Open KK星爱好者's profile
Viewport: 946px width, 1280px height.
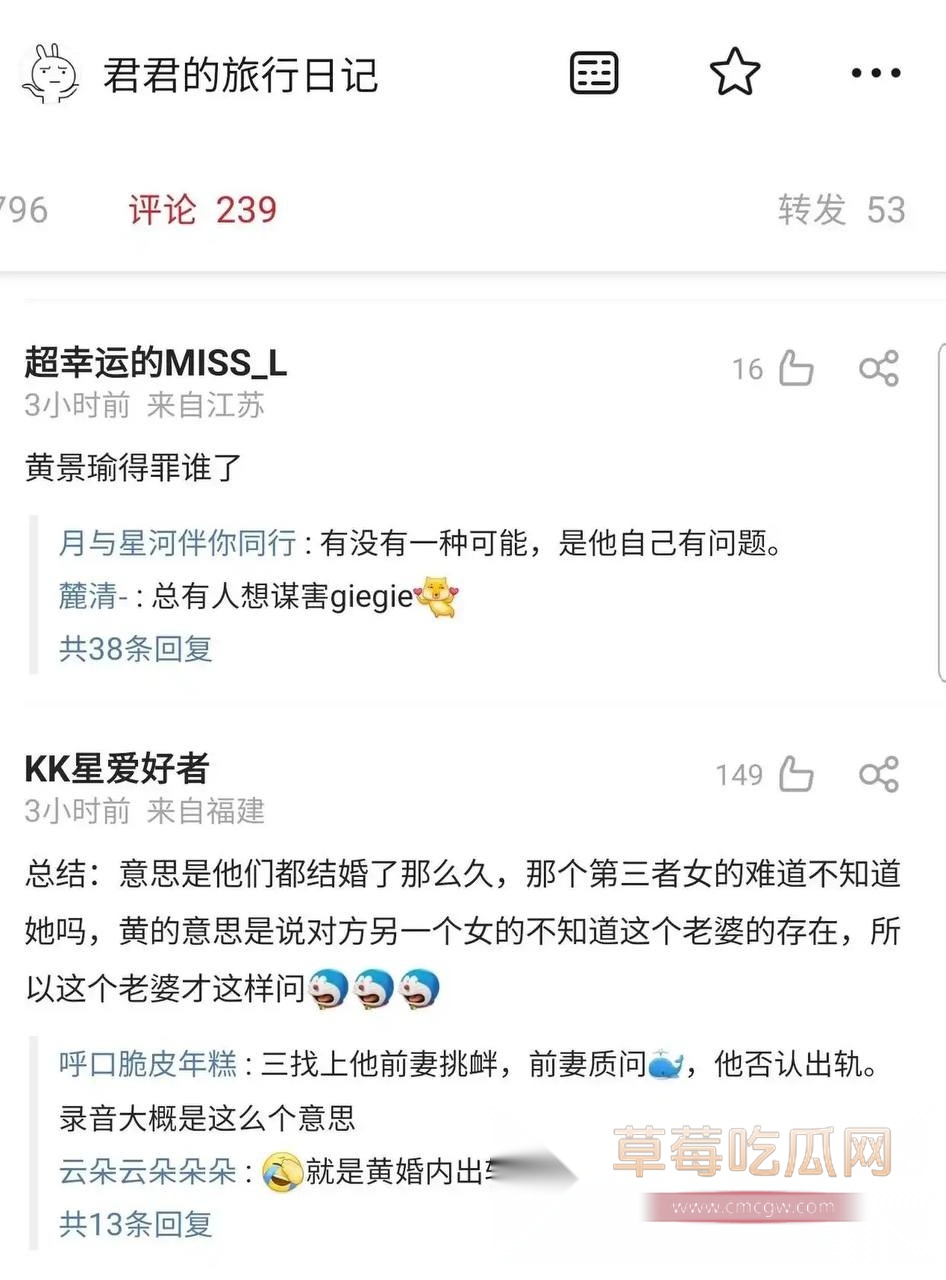point(117,769)
